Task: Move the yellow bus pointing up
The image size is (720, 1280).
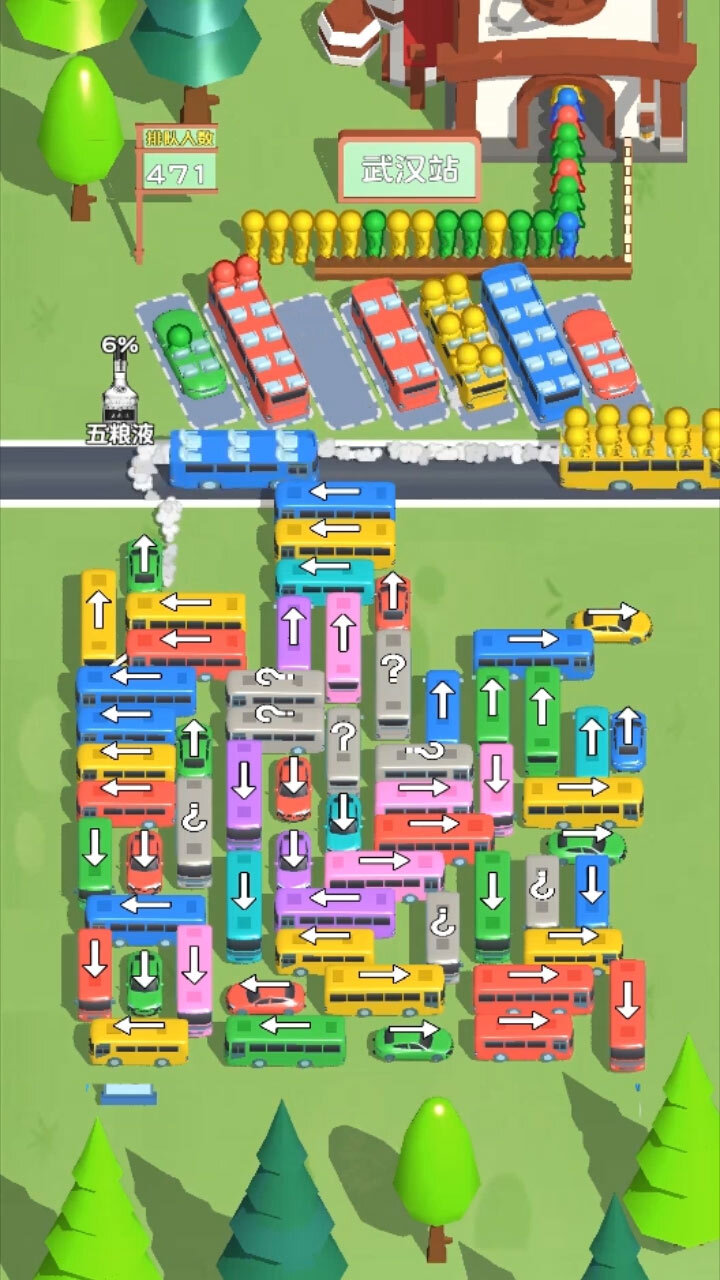Action: pyautogui.click(x=98, y=615)
